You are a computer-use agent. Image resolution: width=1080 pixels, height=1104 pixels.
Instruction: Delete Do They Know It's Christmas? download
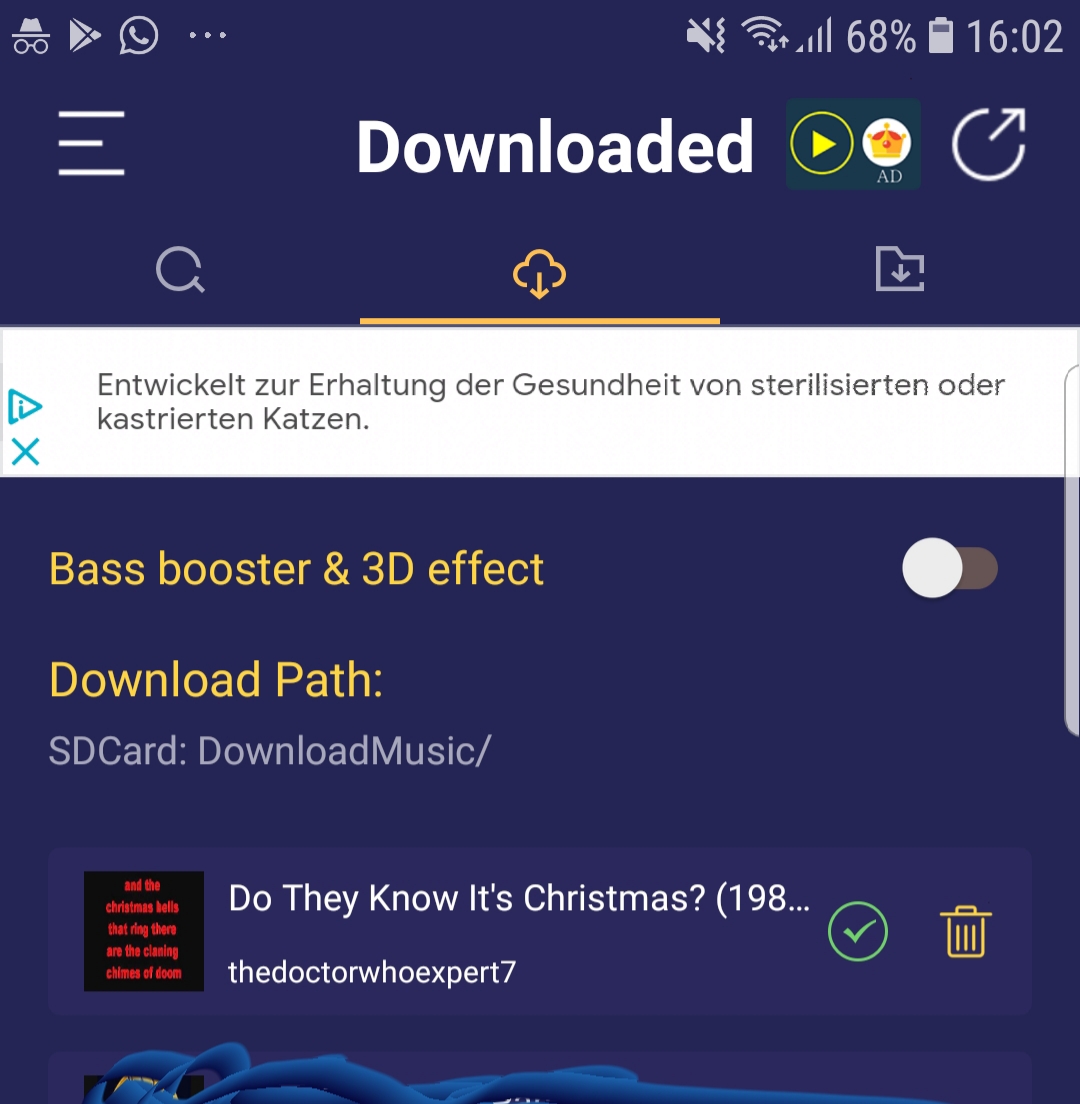[x=965, y=932]
